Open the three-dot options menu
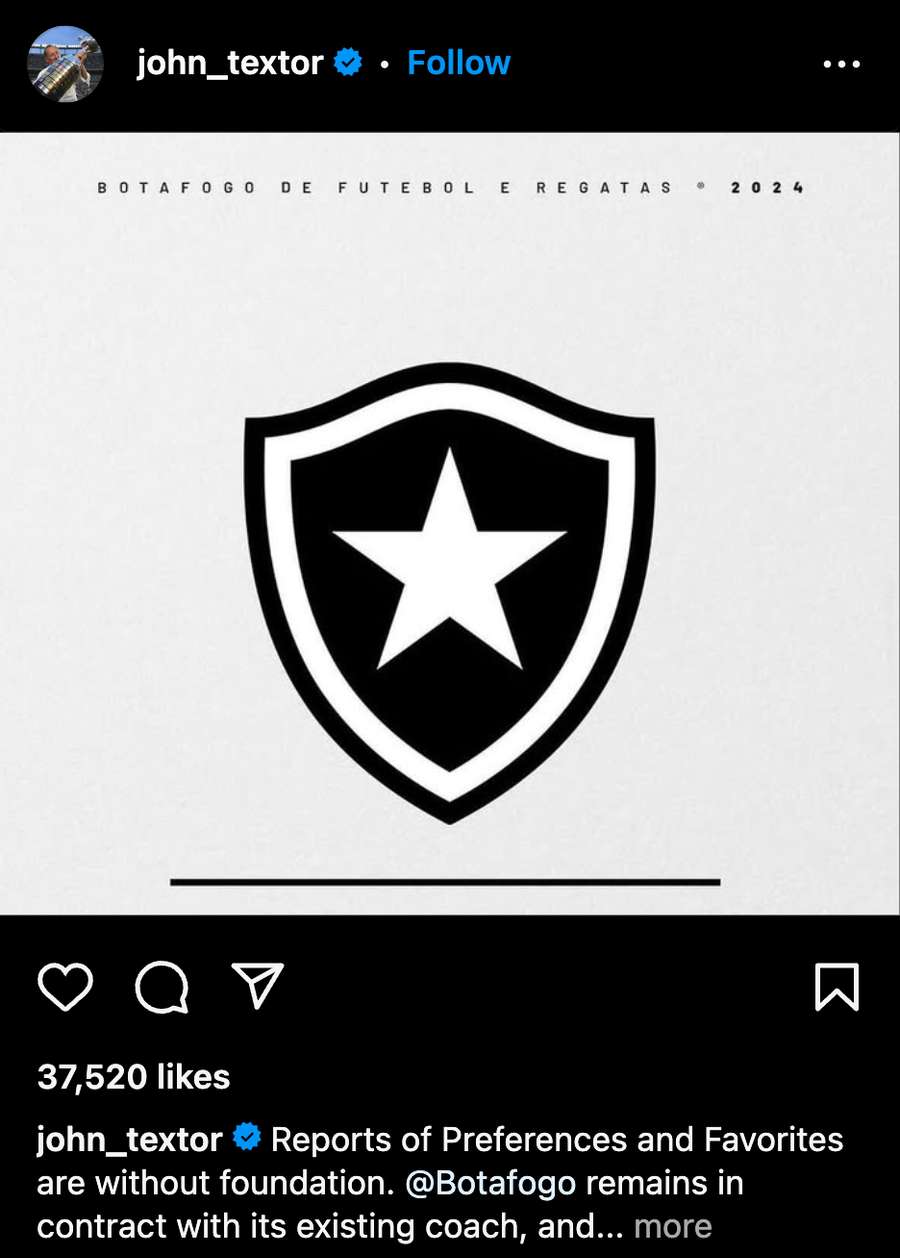The image size is (900, 1258). 841,64
